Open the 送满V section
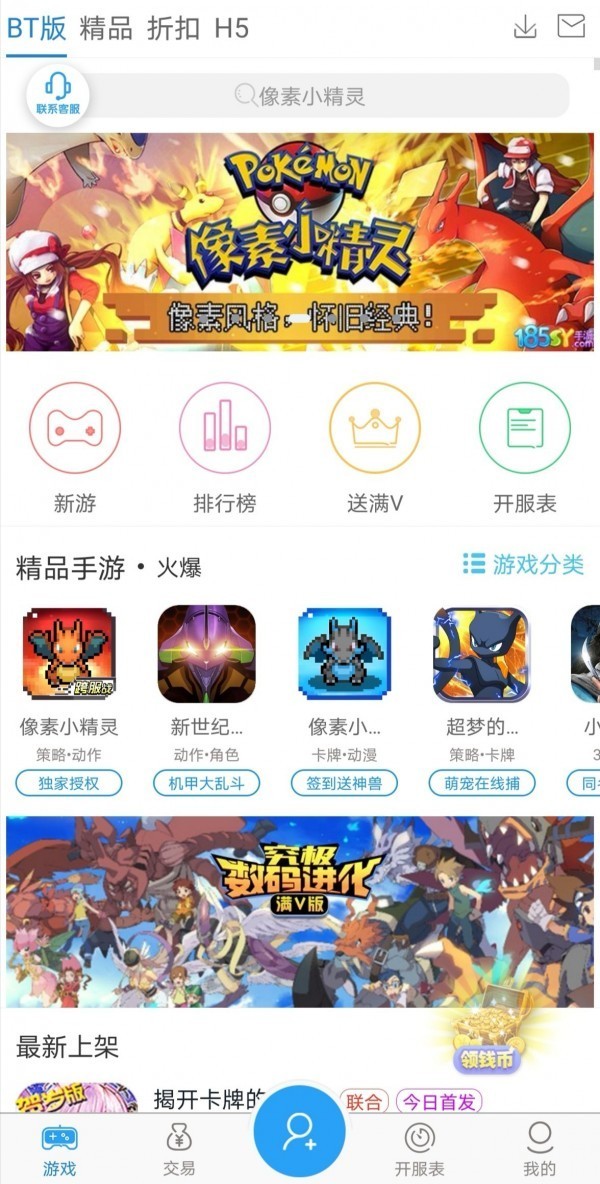 (x=375, y=447)
